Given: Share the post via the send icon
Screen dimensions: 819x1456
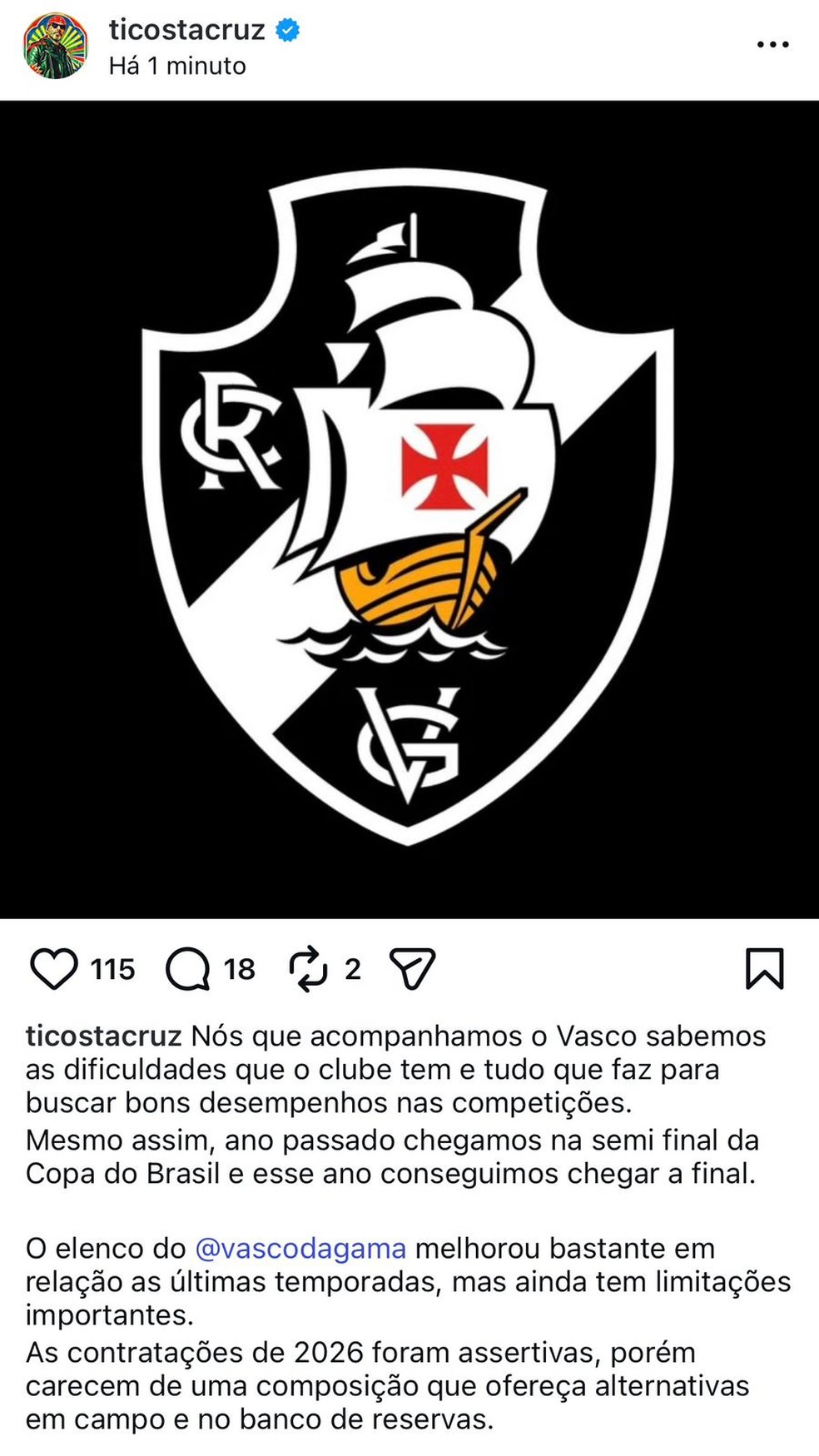Looking at the screenshot, I should coord(413,969).
